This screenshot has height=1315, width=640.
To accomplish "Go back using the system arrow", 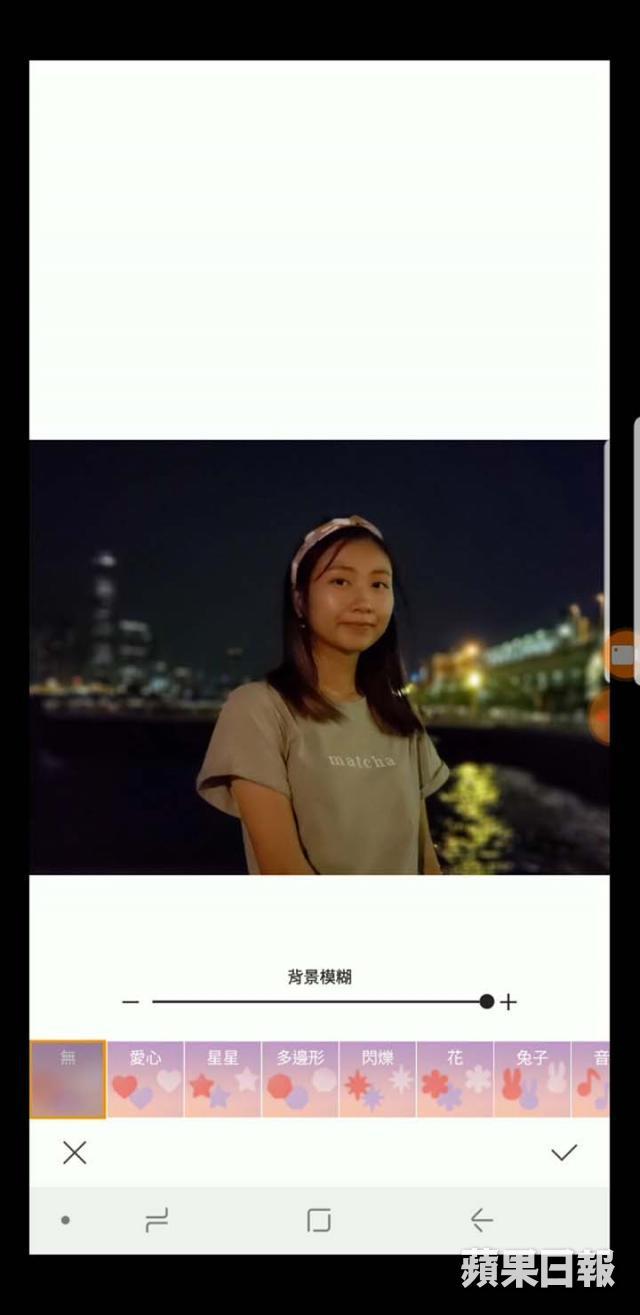I will 481,1220.
